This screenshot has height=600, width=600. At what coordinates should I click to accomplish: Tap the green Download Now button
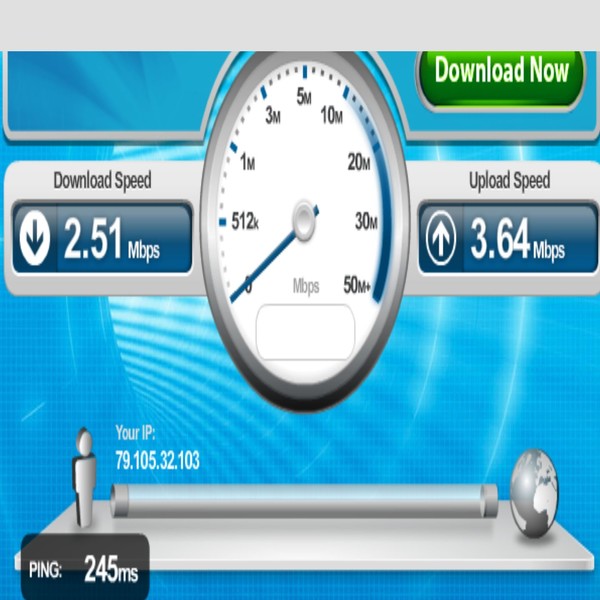point(501,74)
